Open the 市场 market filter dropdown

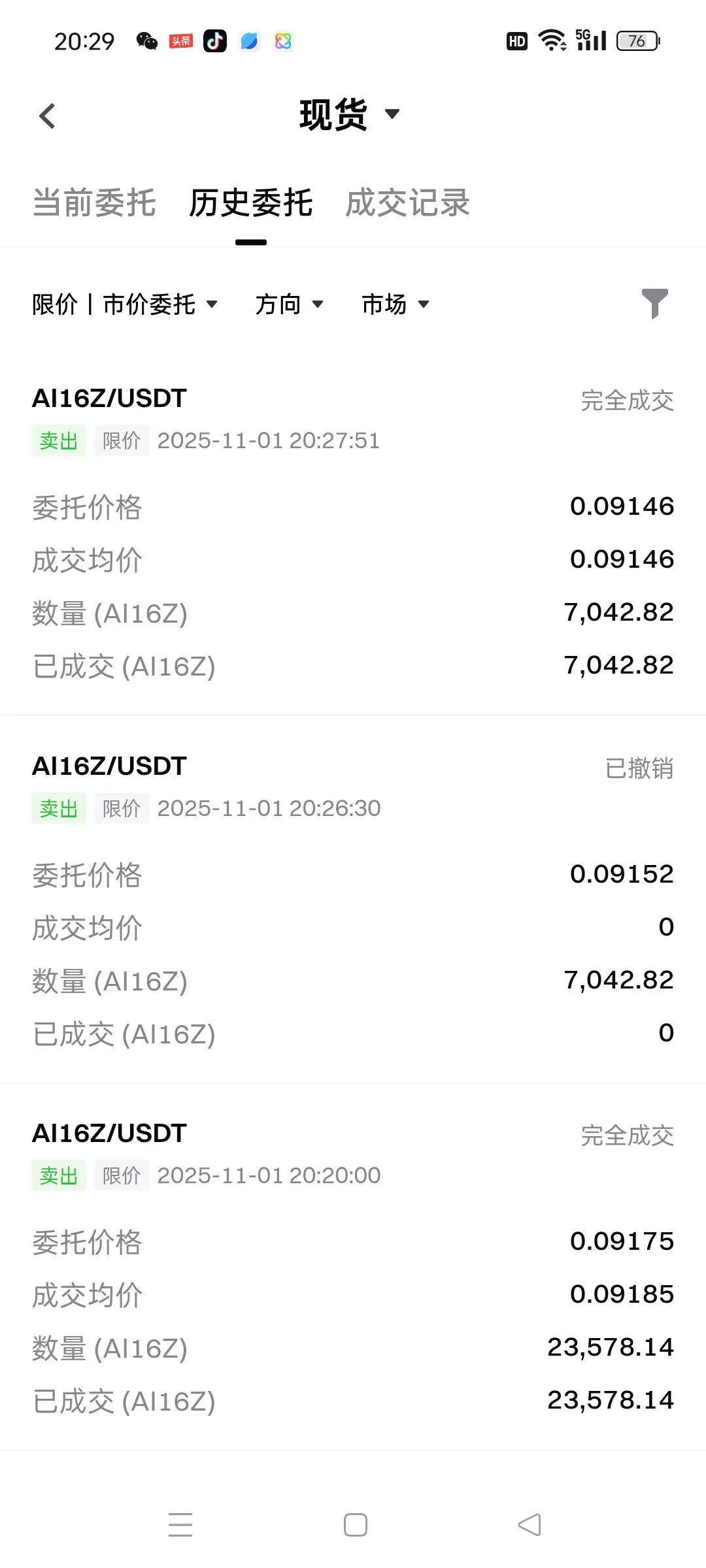(395, 304)
